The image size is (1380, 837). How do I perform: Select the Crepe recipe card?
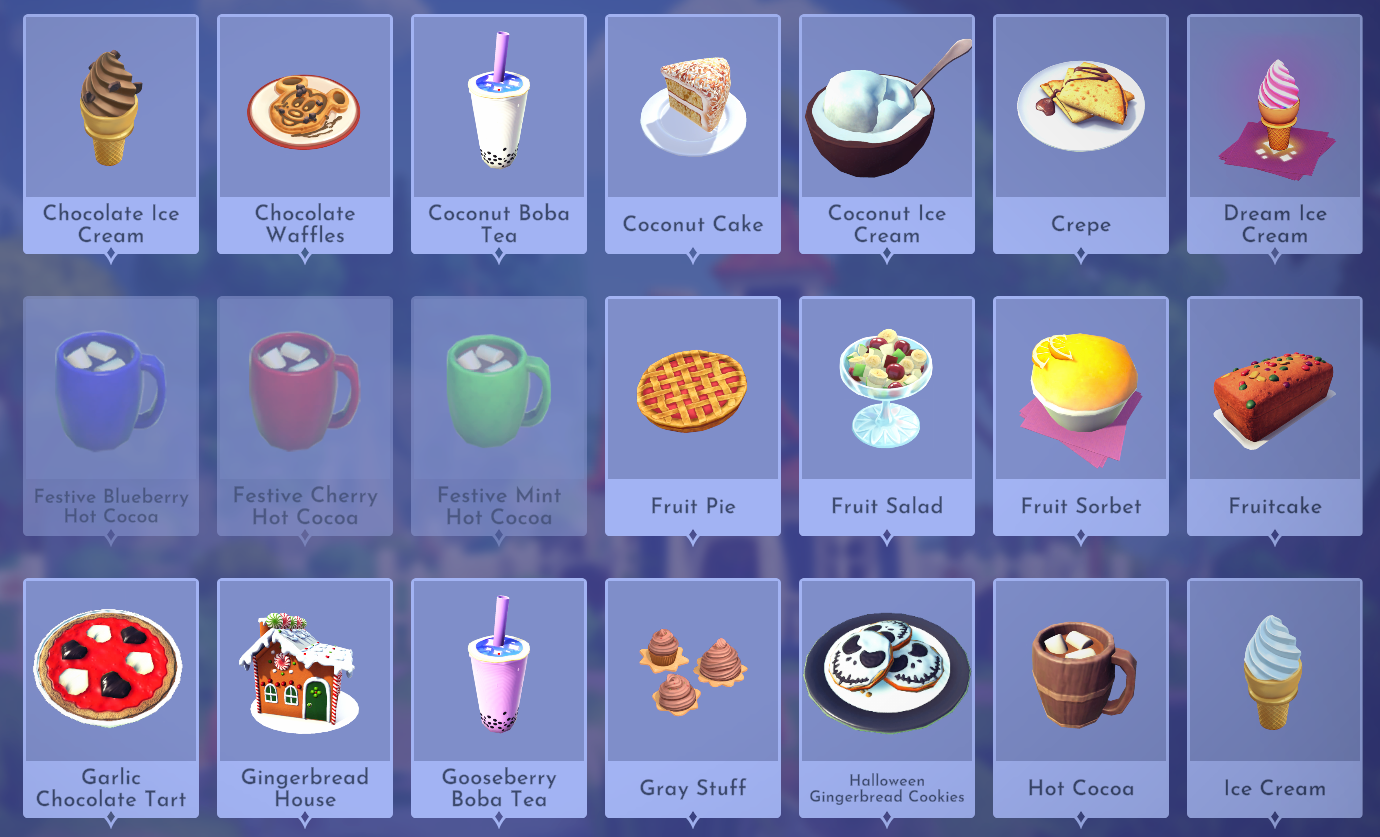point(1081,134)
